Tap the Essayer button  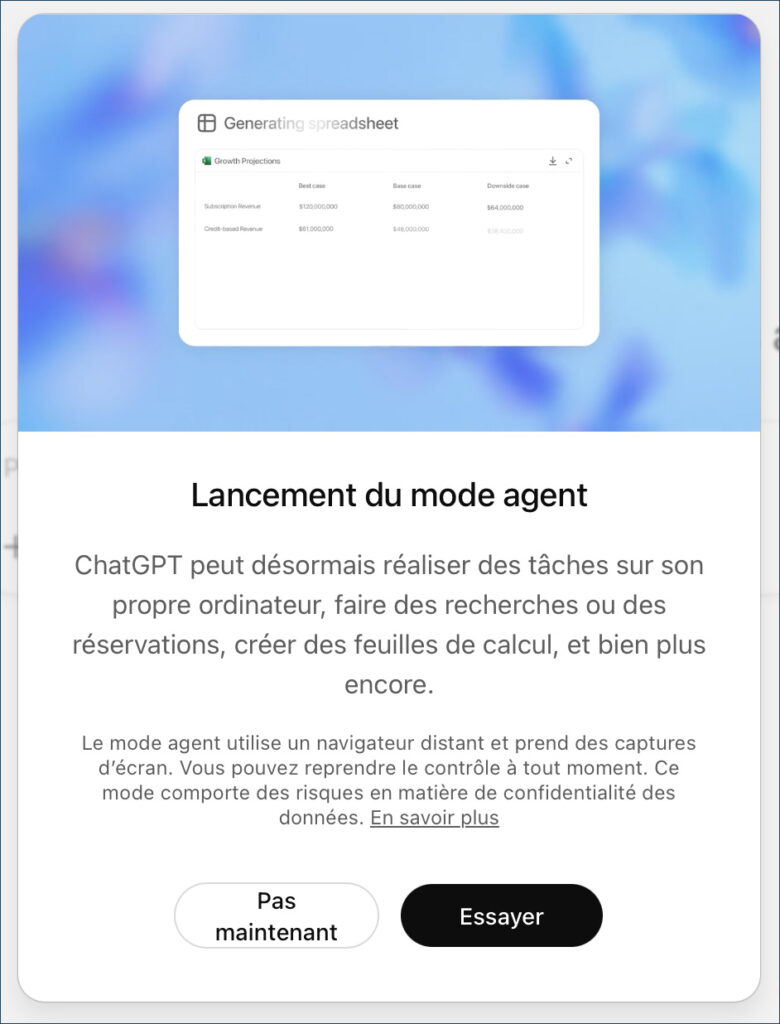[x=501, y=915]
